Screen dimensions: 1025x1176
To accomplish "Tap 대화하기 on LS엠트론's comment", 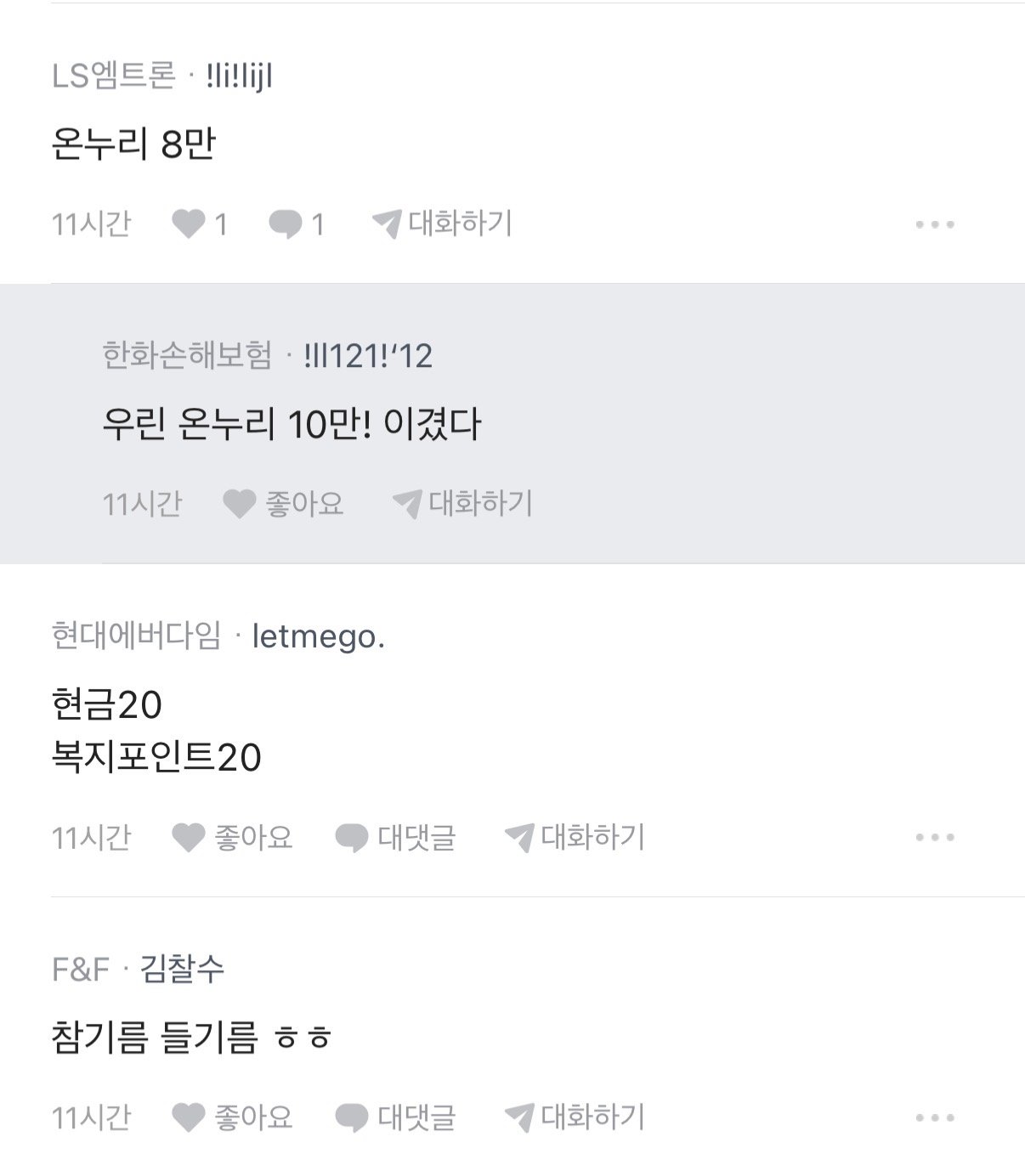I will coord(443,224).
